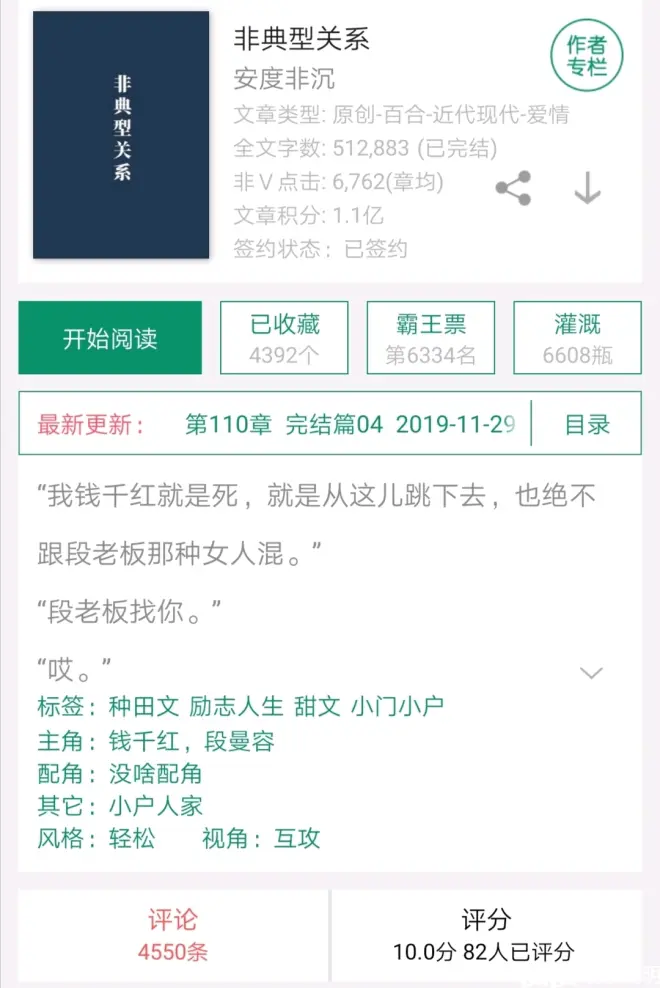Image resolution: width=660 pixels, height=988 pixels.
Task: Select the 种田文 tag
Action: tap(144, 706)
